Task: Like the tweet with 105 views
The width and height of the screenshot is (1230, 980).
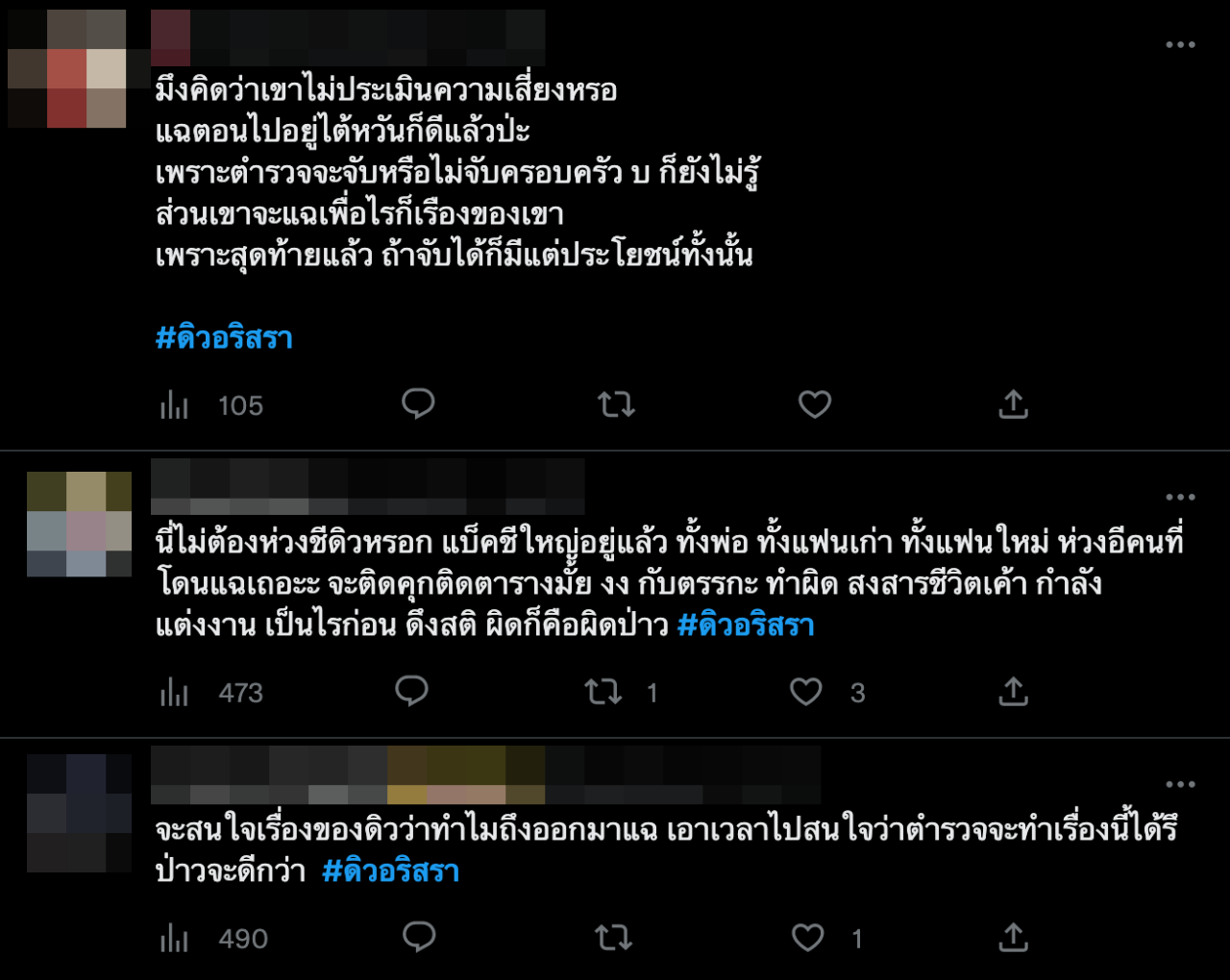Action: point(815,404)
